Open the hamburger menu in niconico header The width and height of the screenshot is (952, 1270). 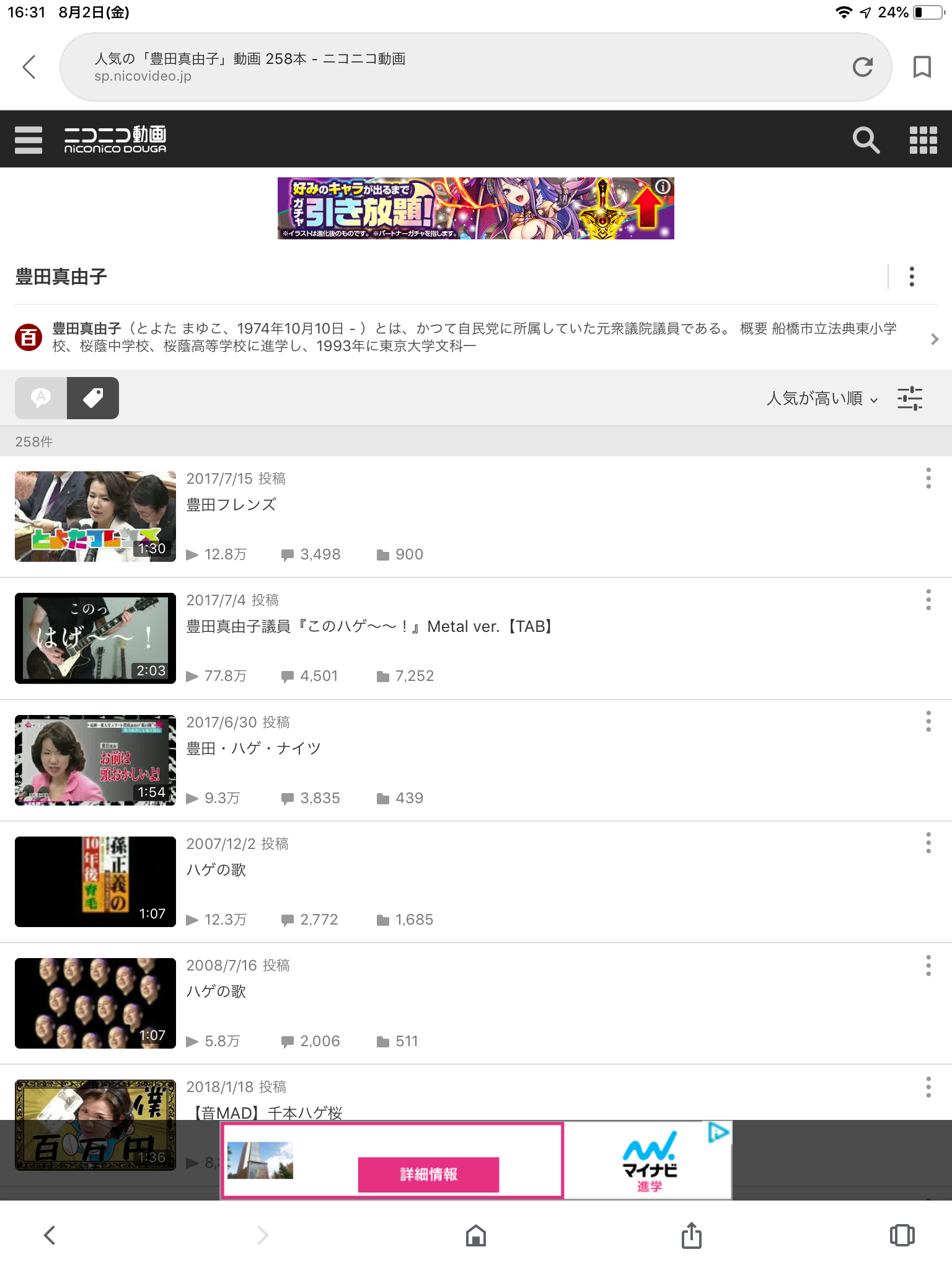coord(29,140)
